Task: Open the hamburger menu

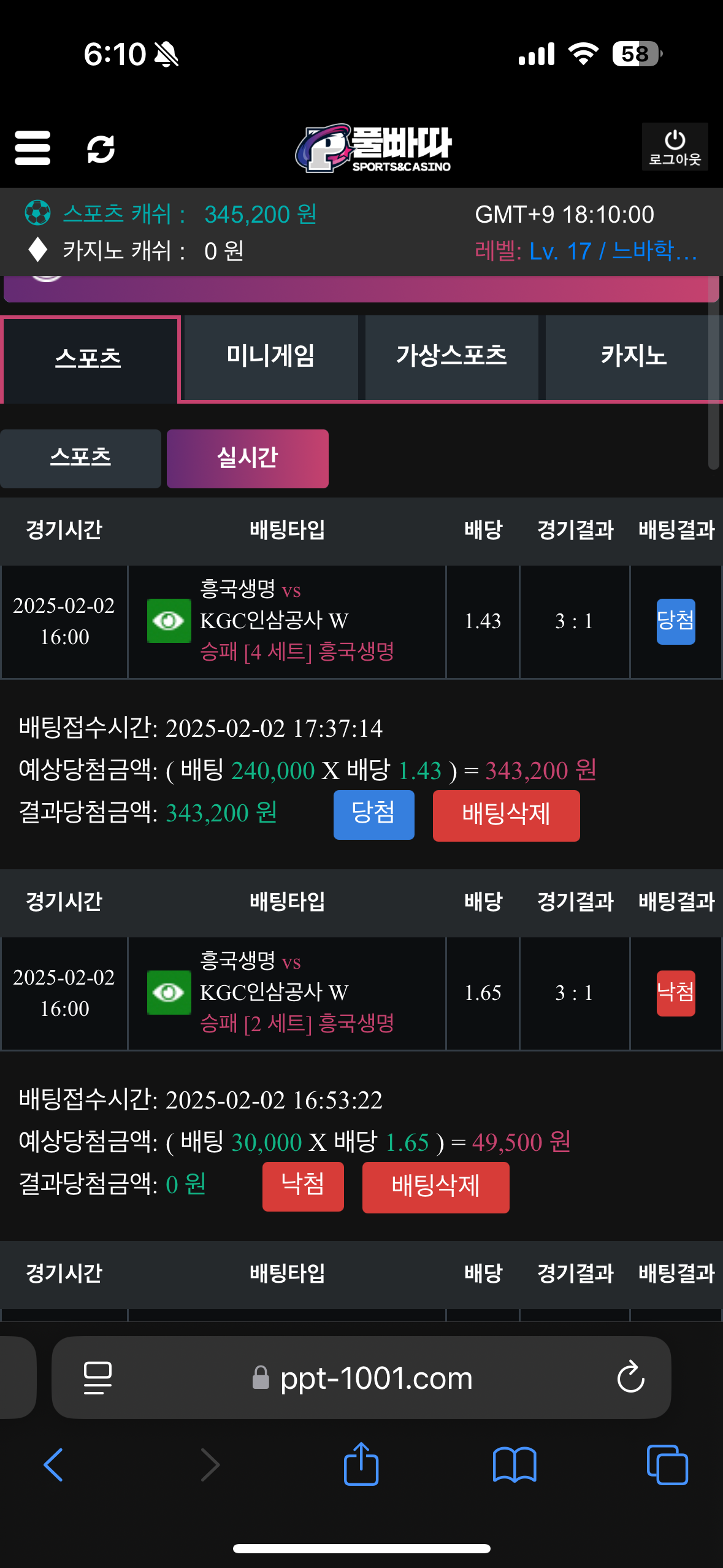Action: [33, 148]
